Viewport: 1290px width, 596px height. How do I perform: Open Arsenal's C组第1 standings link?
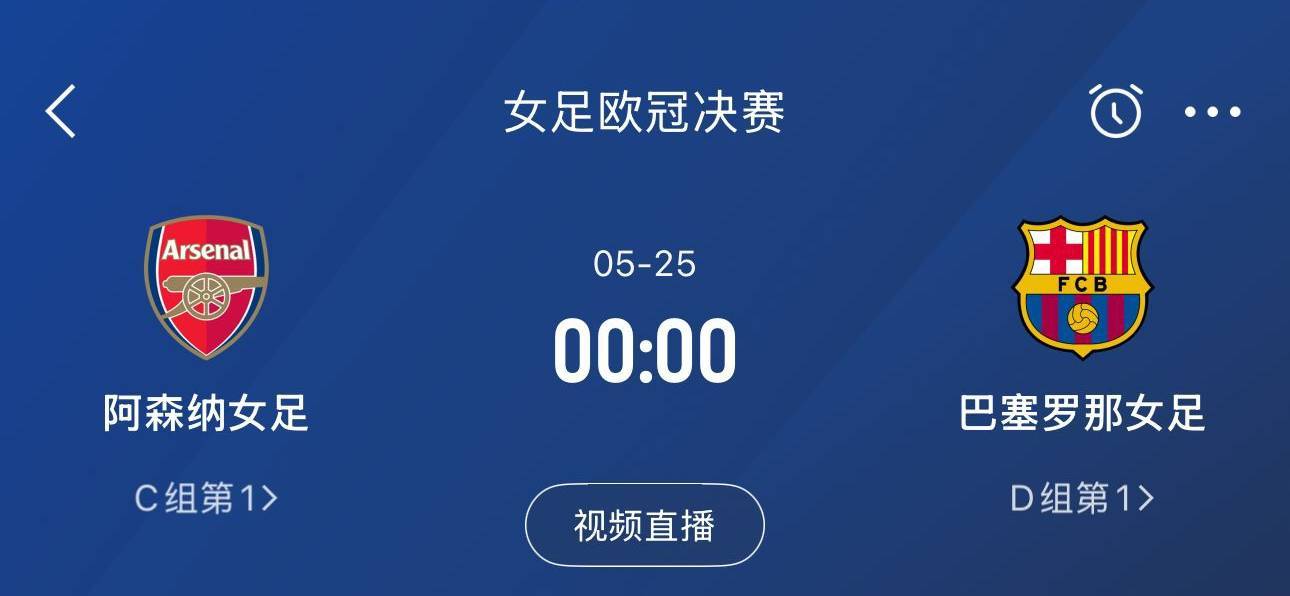[x=206, y=498]
